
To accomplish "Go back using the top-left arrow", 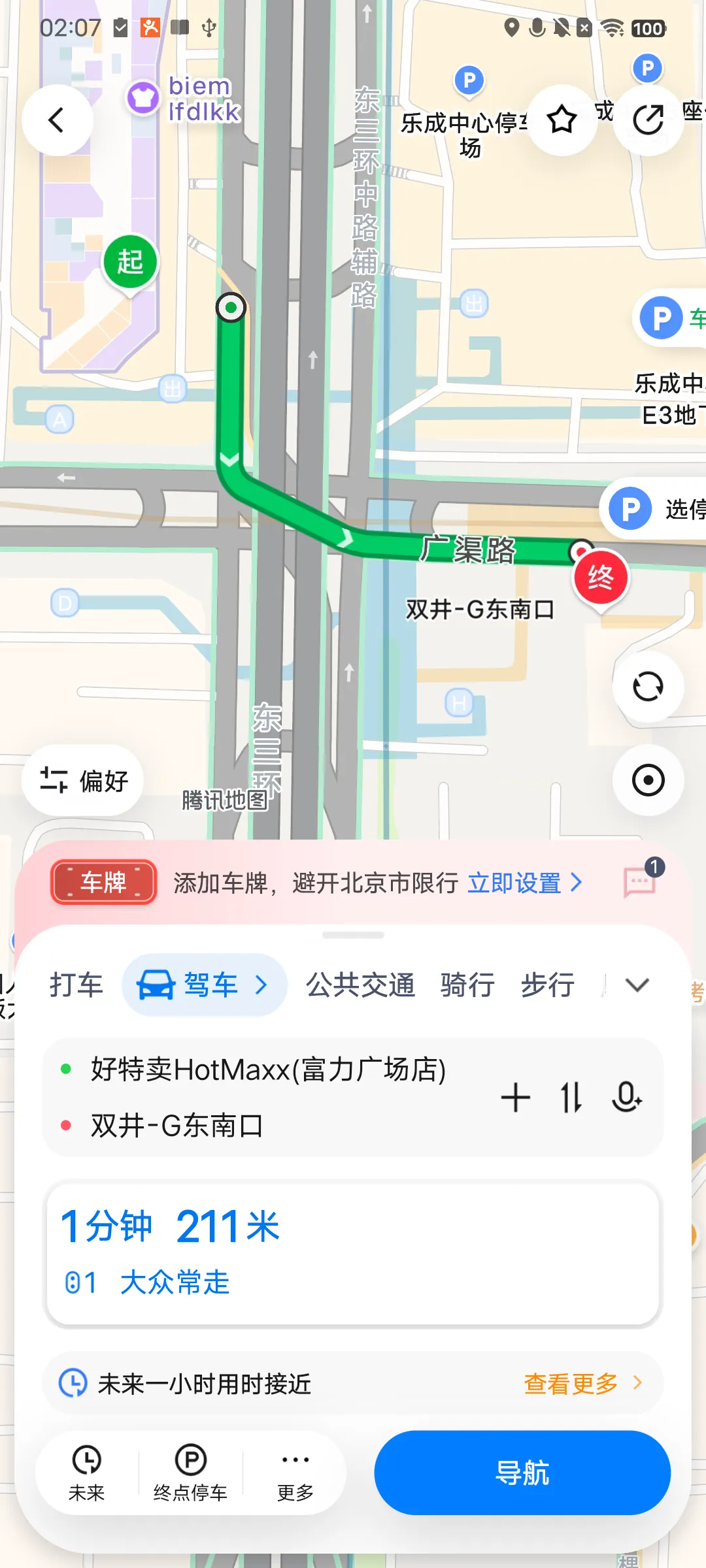I will pyautogui.click(x=57, y=120).
